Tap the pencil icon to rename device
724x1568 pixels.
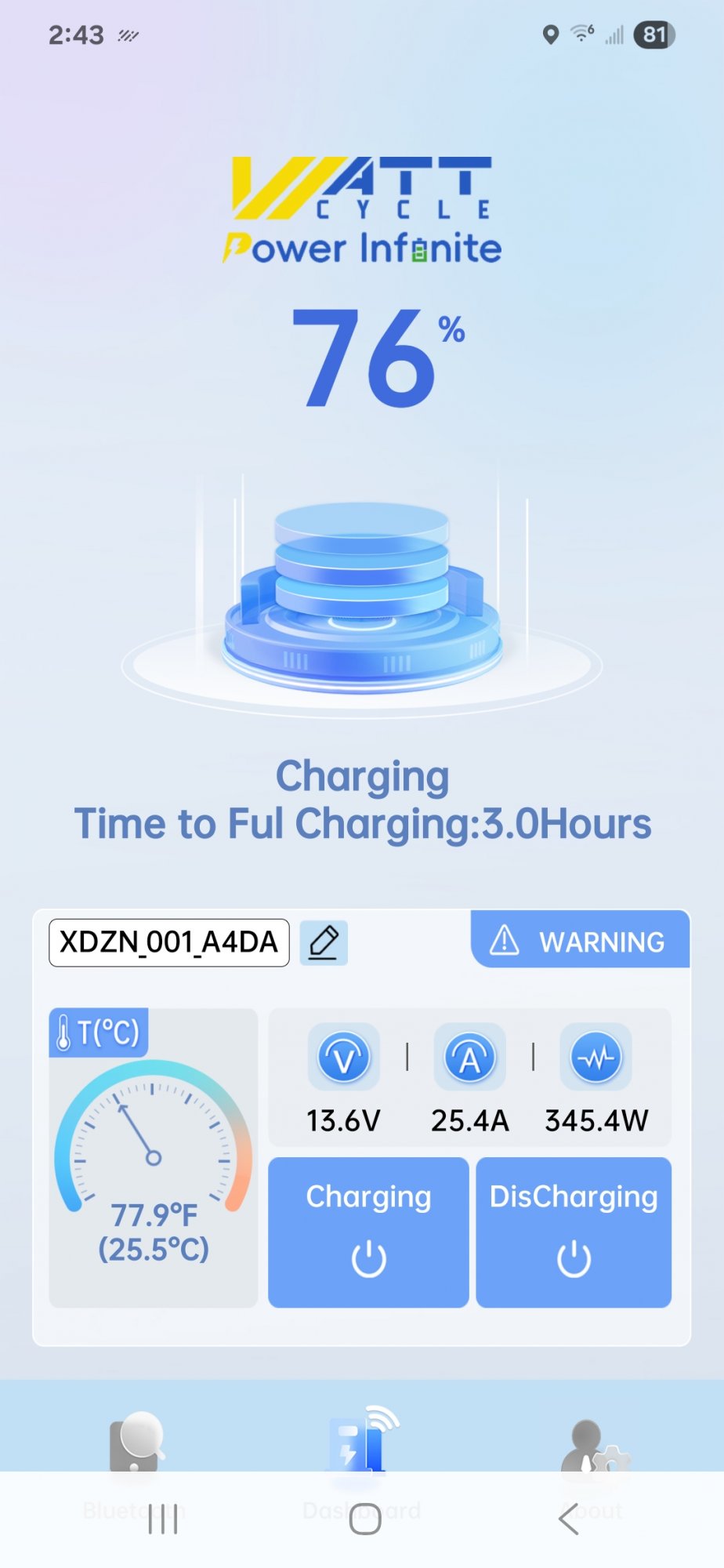click(324, 942)
